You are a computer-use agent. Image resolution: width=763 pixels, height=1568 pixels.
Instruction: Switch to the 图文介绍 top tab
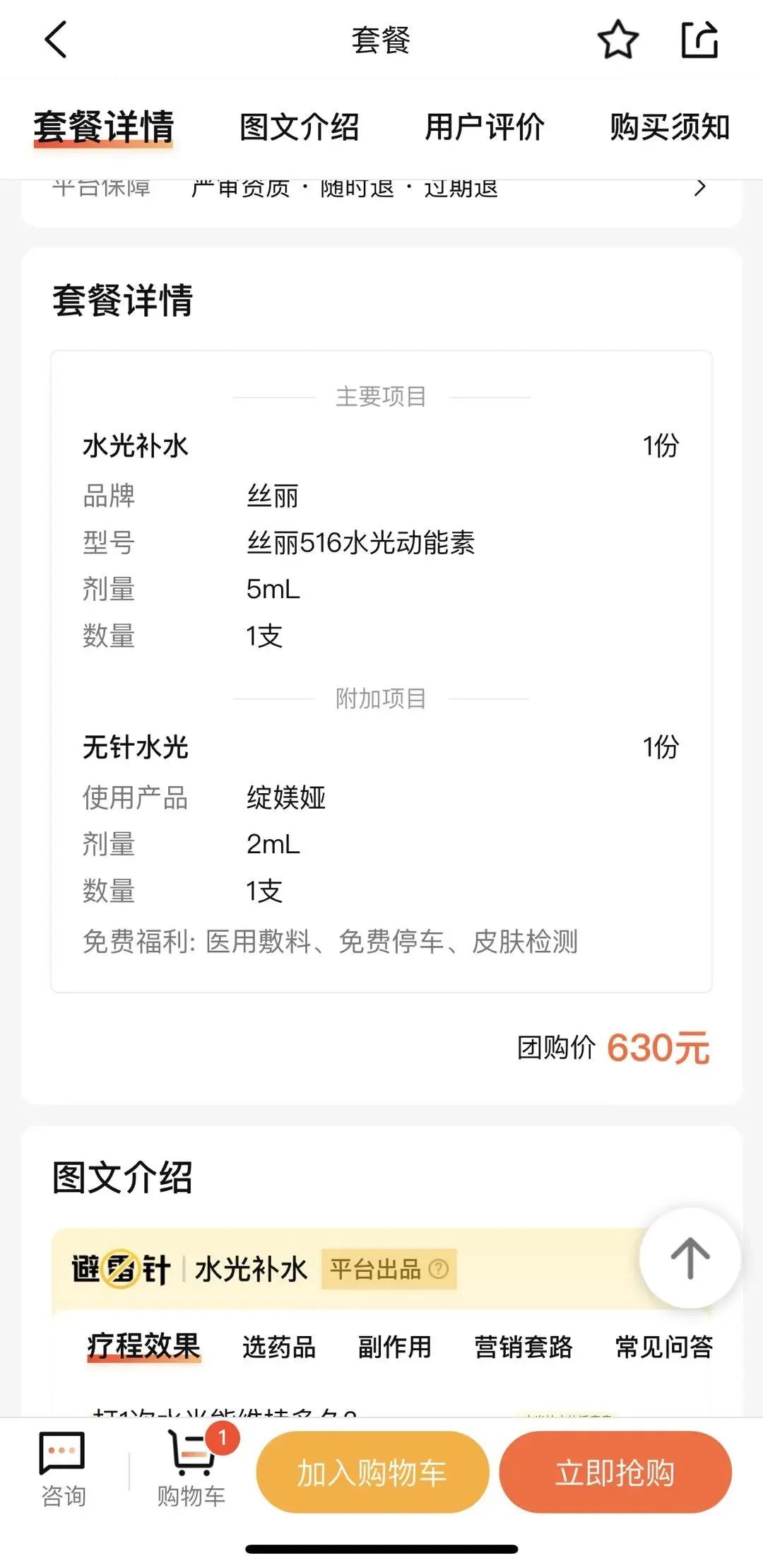point(299,127)
